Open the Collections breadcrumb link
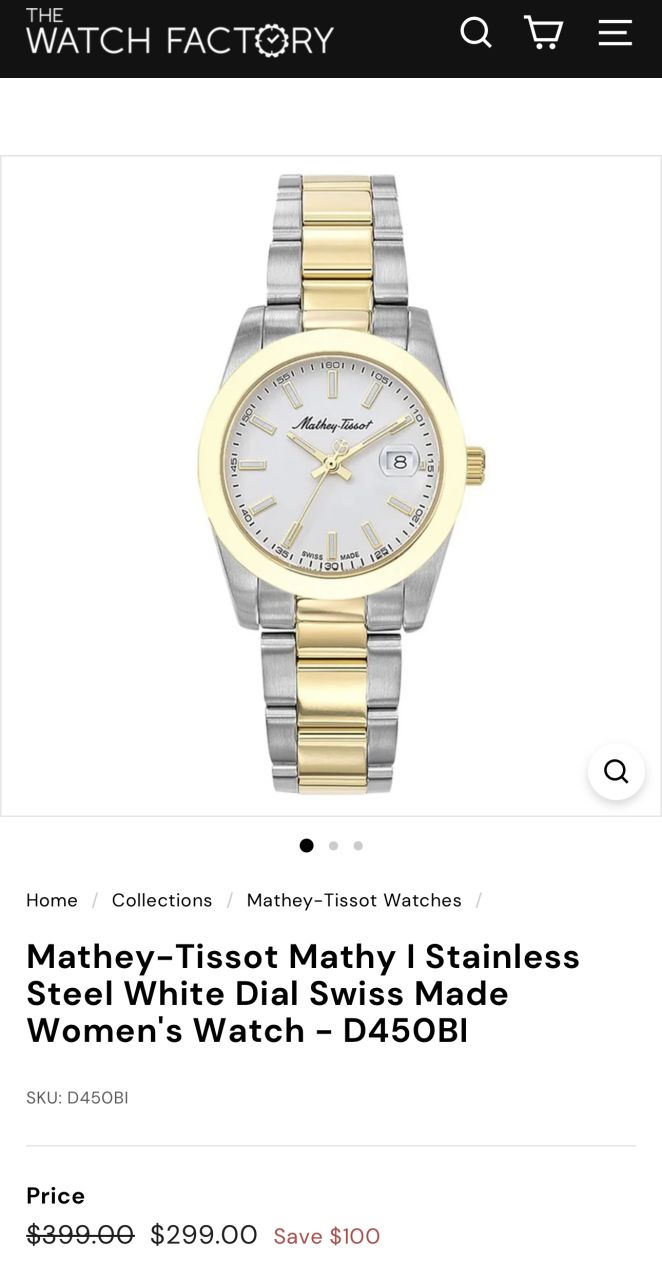Viewport: 662px width, 1279px height. pyautogui.click(x=162, y=900)
